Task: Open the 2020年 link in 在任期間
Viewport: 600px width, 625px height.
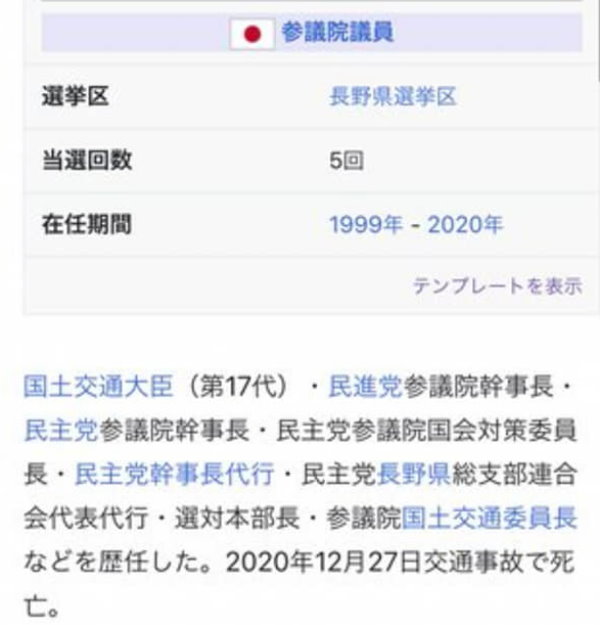Action: pos(466,225)
